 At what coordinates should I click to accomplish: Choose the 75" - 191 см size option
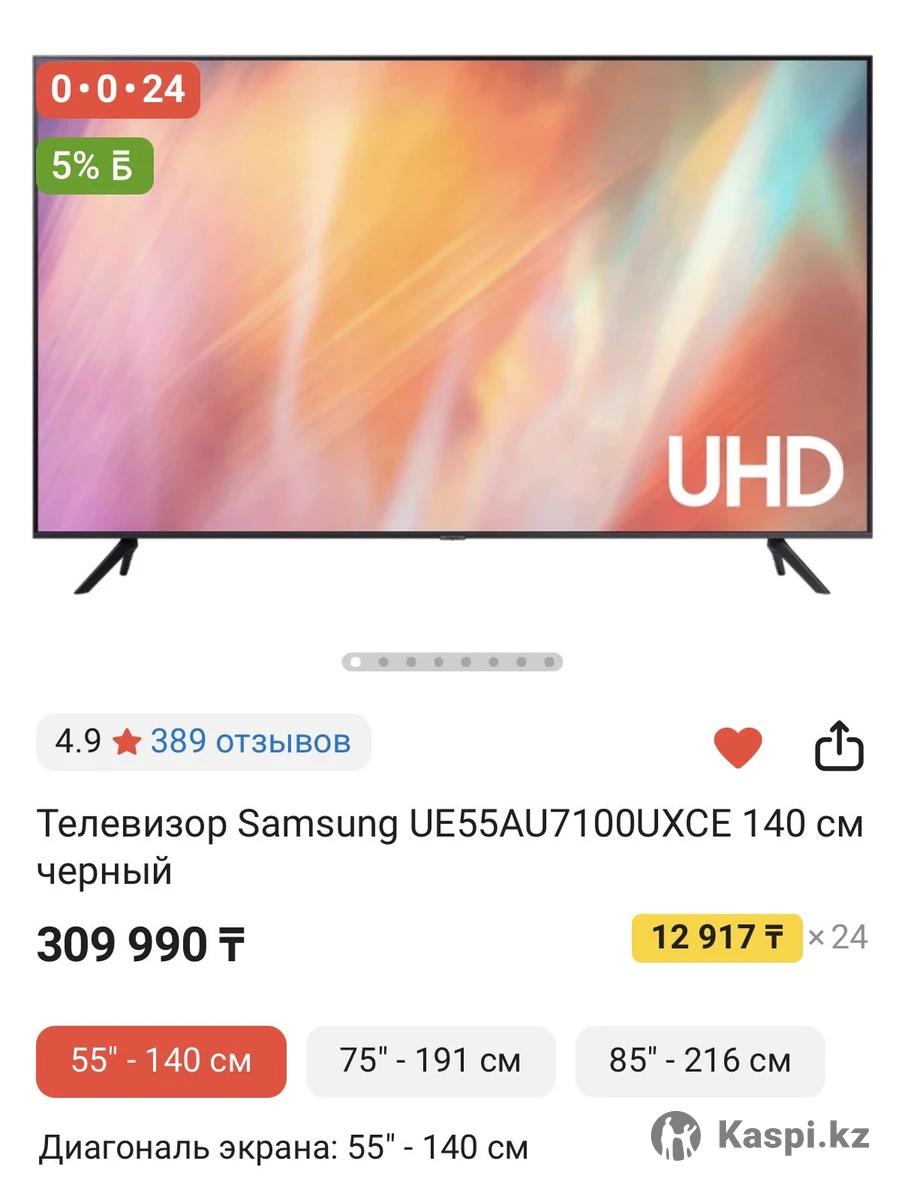point(430,1061)
